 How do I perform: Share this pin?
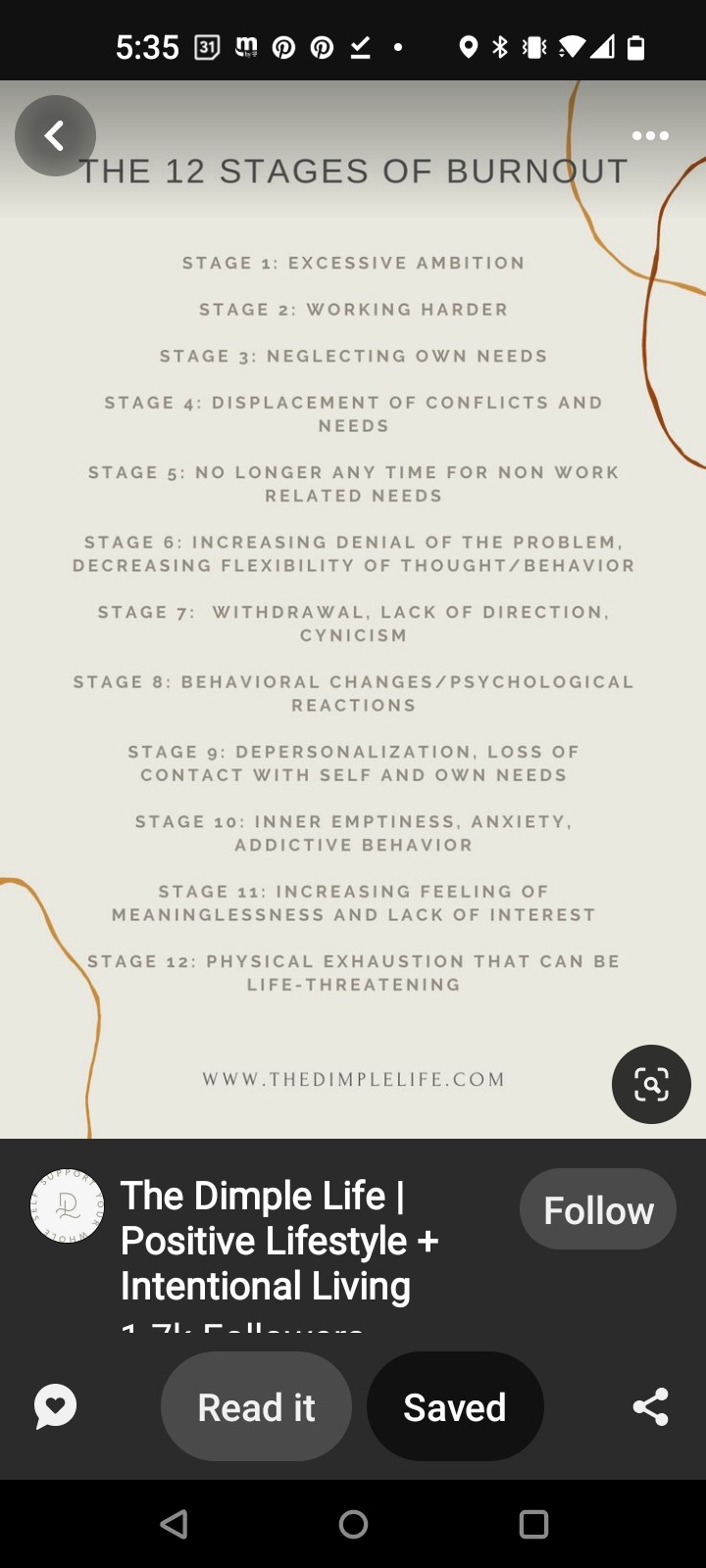coord(650,1407)
